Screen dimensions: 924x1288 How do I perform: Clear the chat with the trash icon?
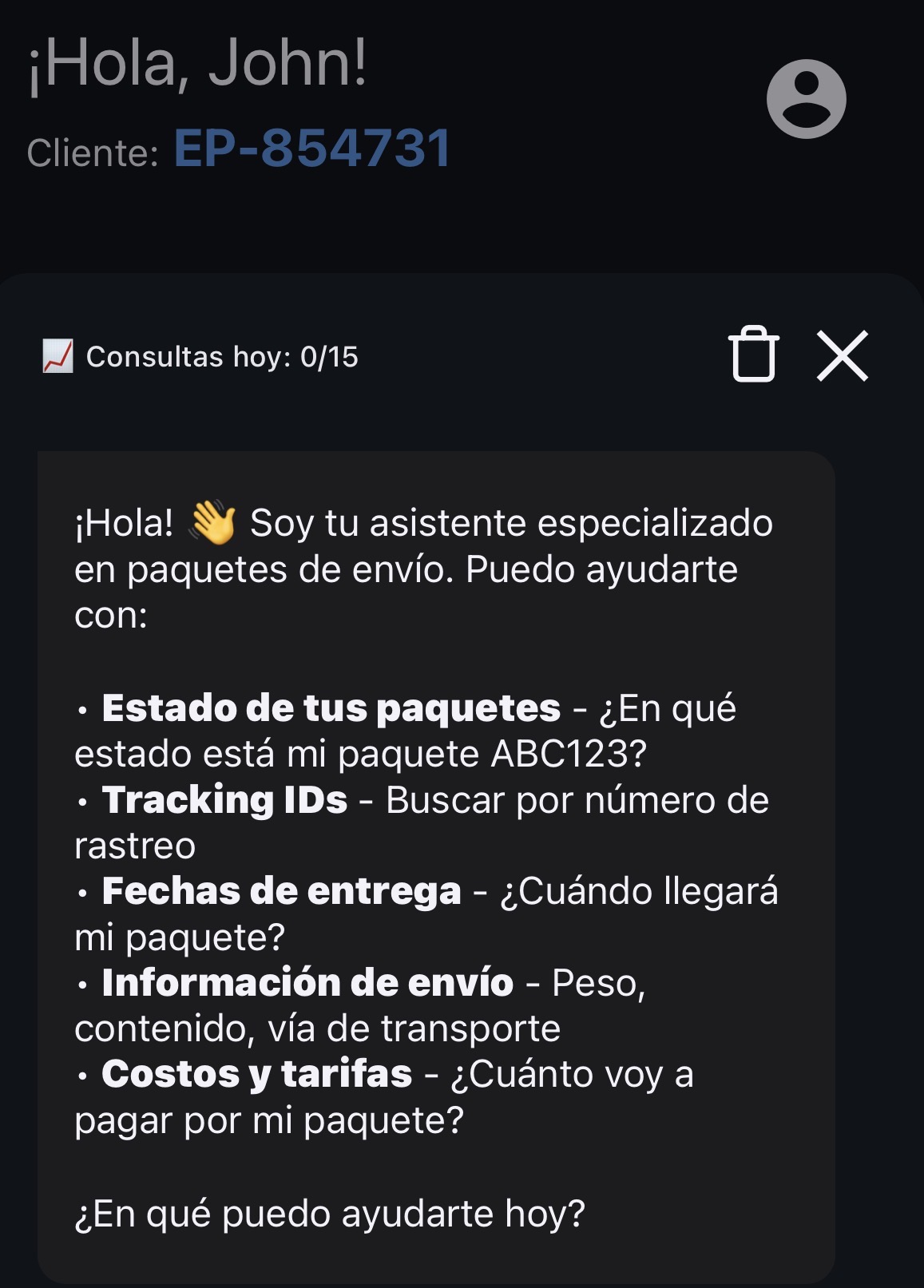(x=753, y=355)
